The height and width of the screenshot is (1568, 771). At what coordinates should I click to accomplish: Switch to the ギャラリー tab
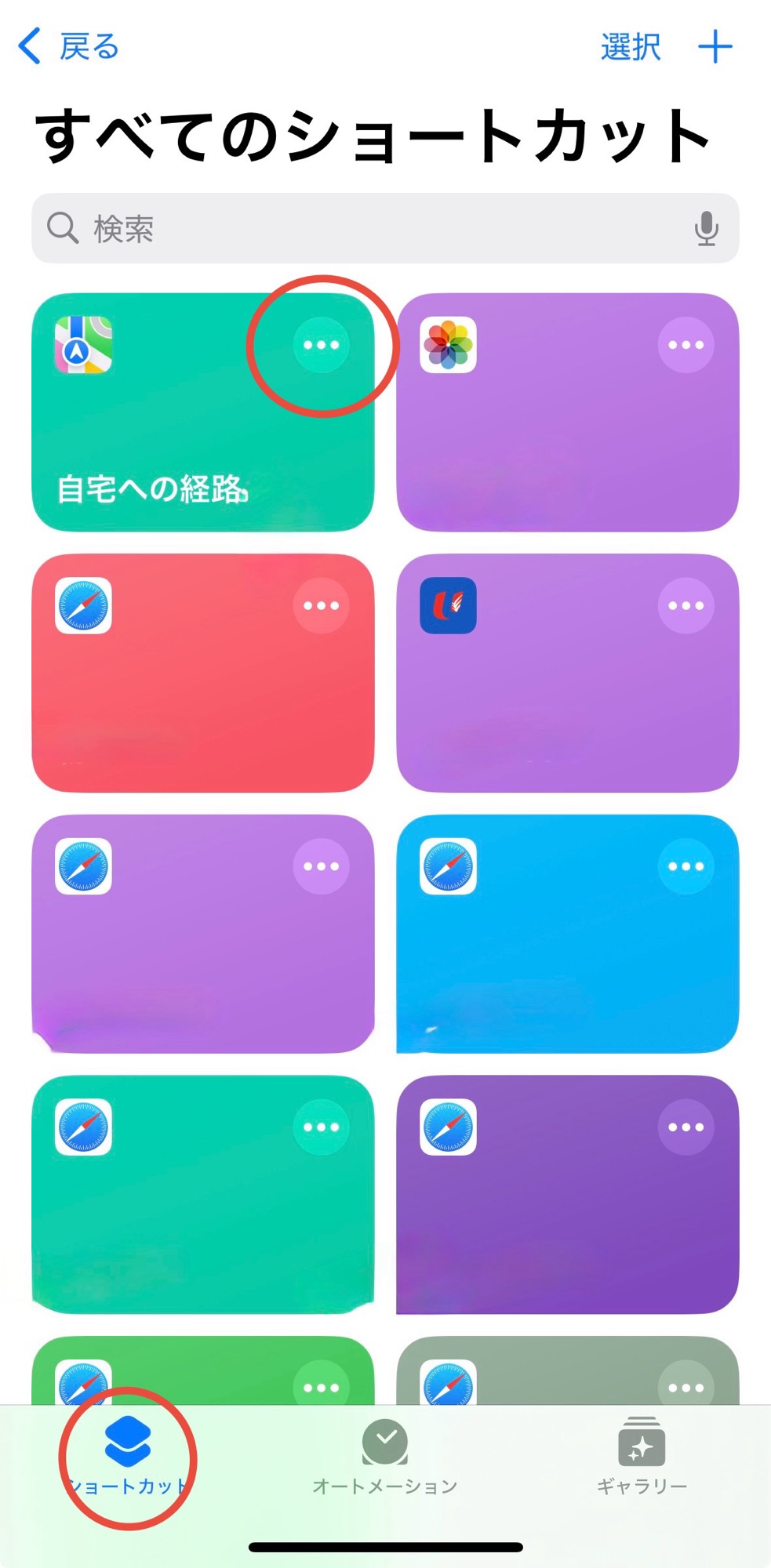click(642, 1457)
